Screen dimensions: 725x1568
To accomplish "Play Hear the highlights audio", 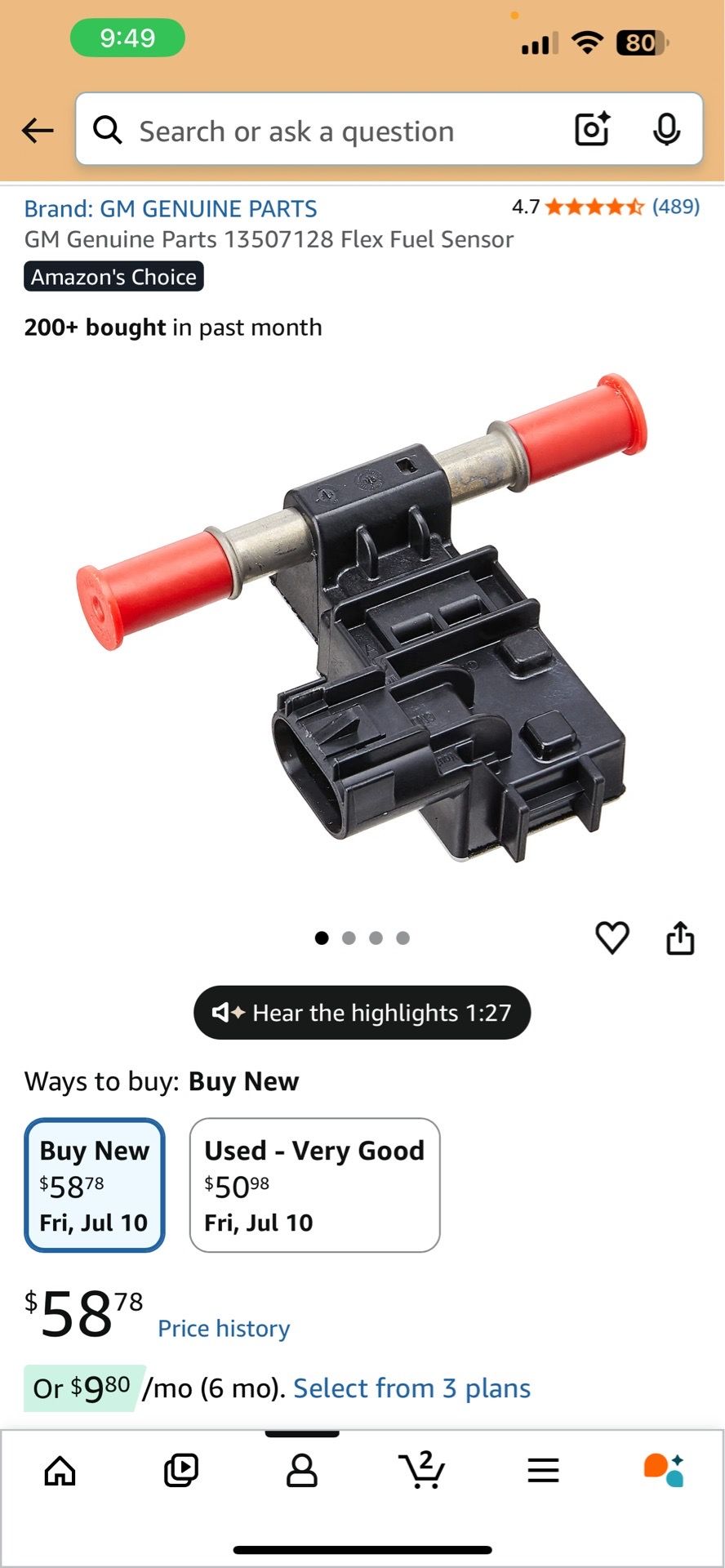I will tap(362, 1013).
